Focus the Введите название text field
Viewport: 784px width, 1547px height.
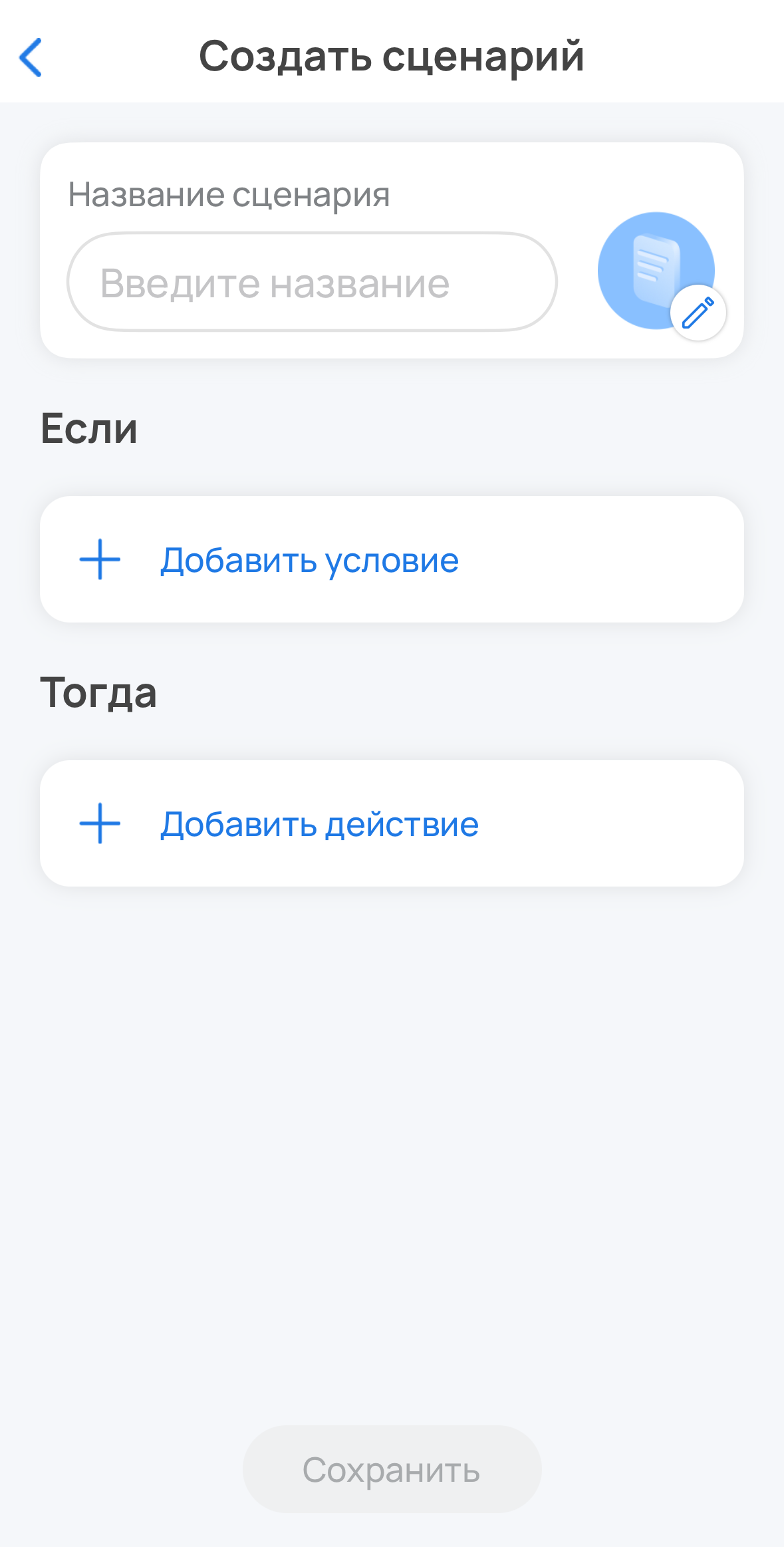[311, 282]
